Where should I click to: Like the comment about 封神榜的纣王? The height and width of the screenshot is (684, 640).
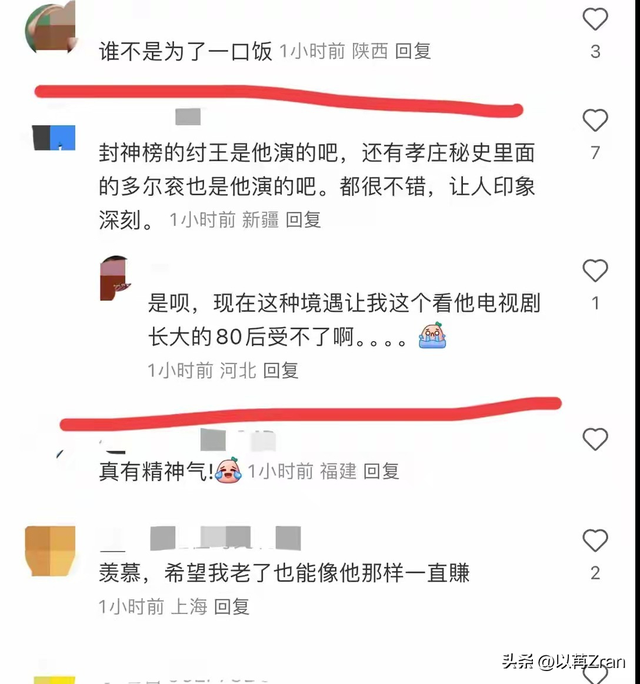point(595,121)
